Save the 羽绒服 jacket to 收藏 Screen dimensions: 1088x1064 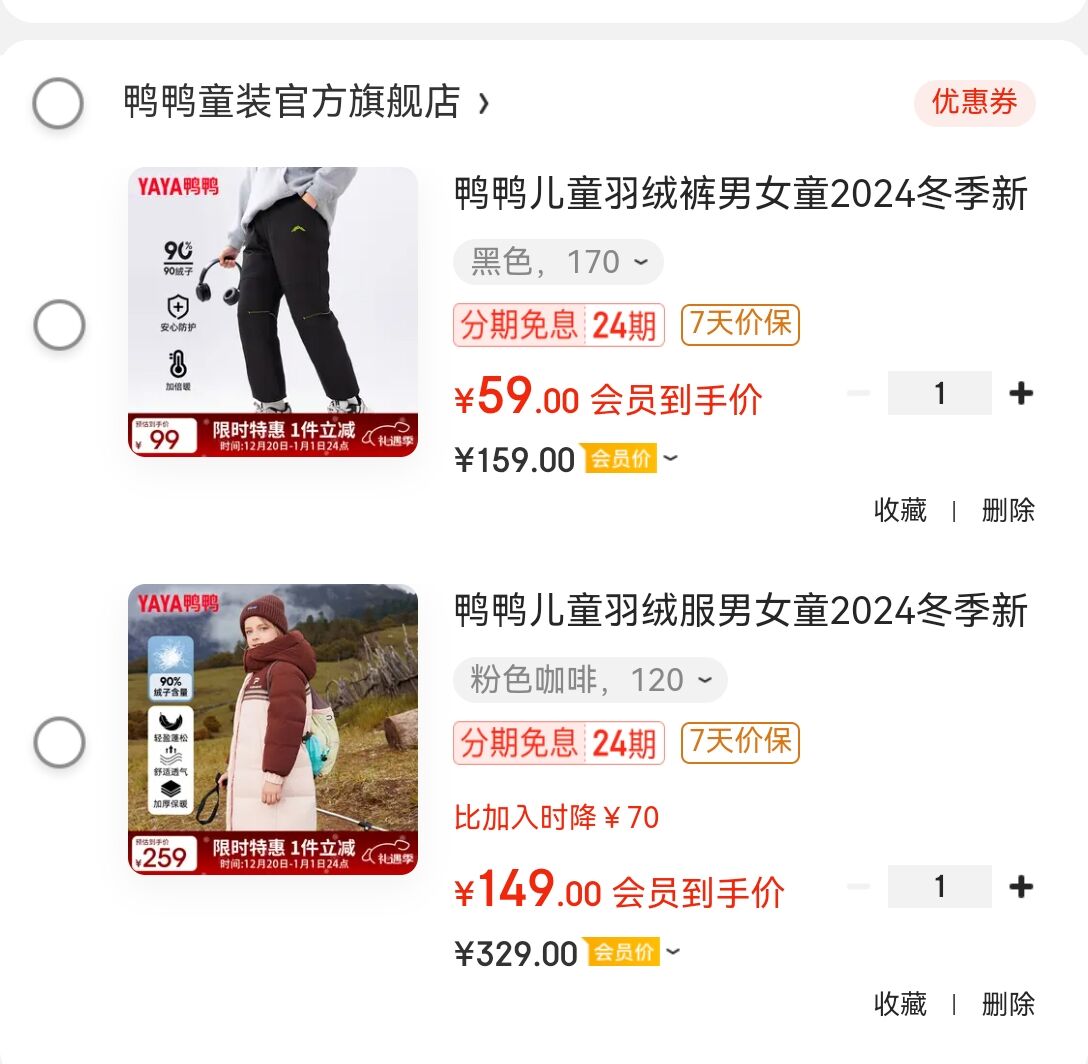click(x=900, y=1004)
